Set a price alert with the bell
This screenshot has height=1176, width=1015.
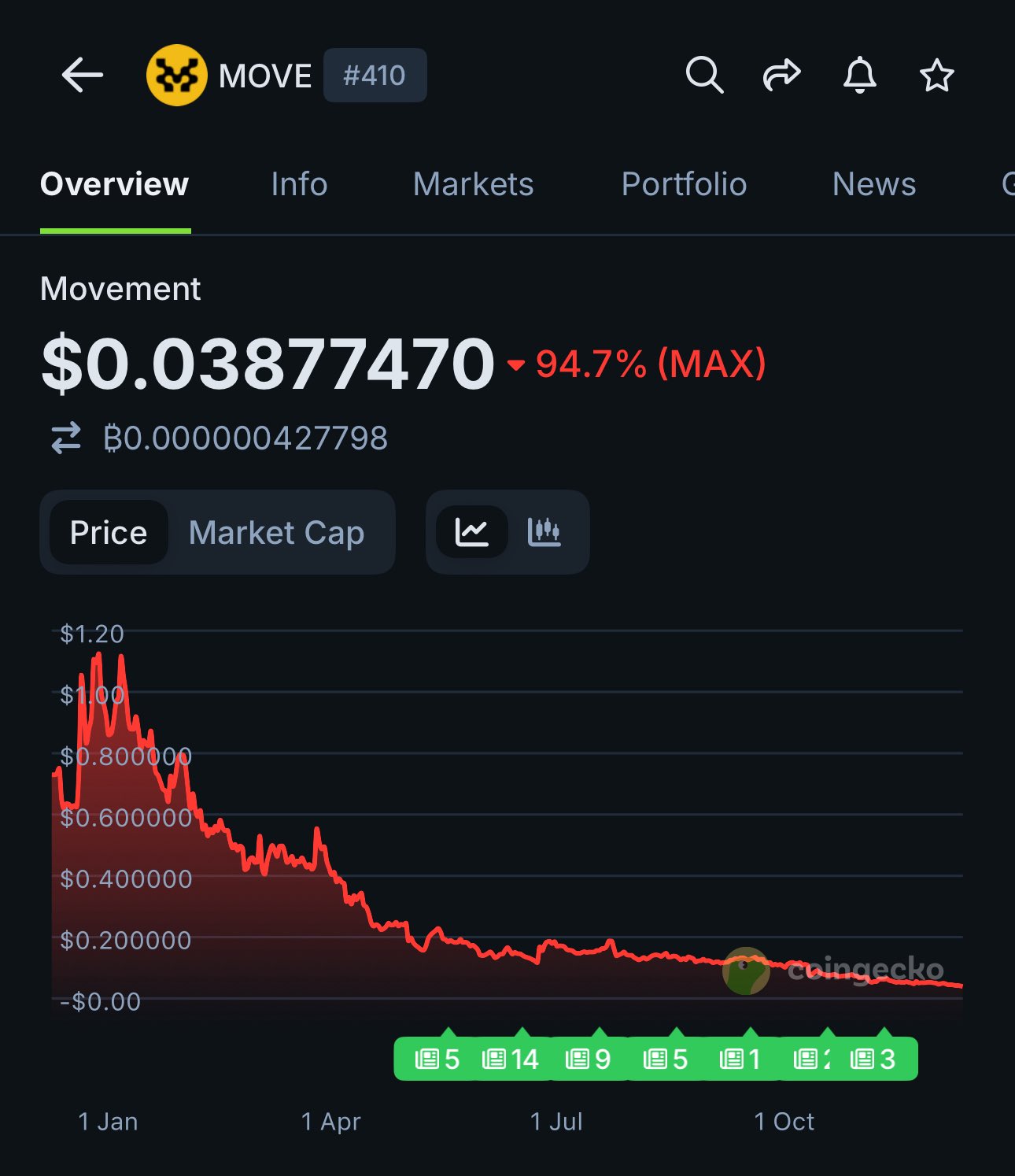[859, 76]
